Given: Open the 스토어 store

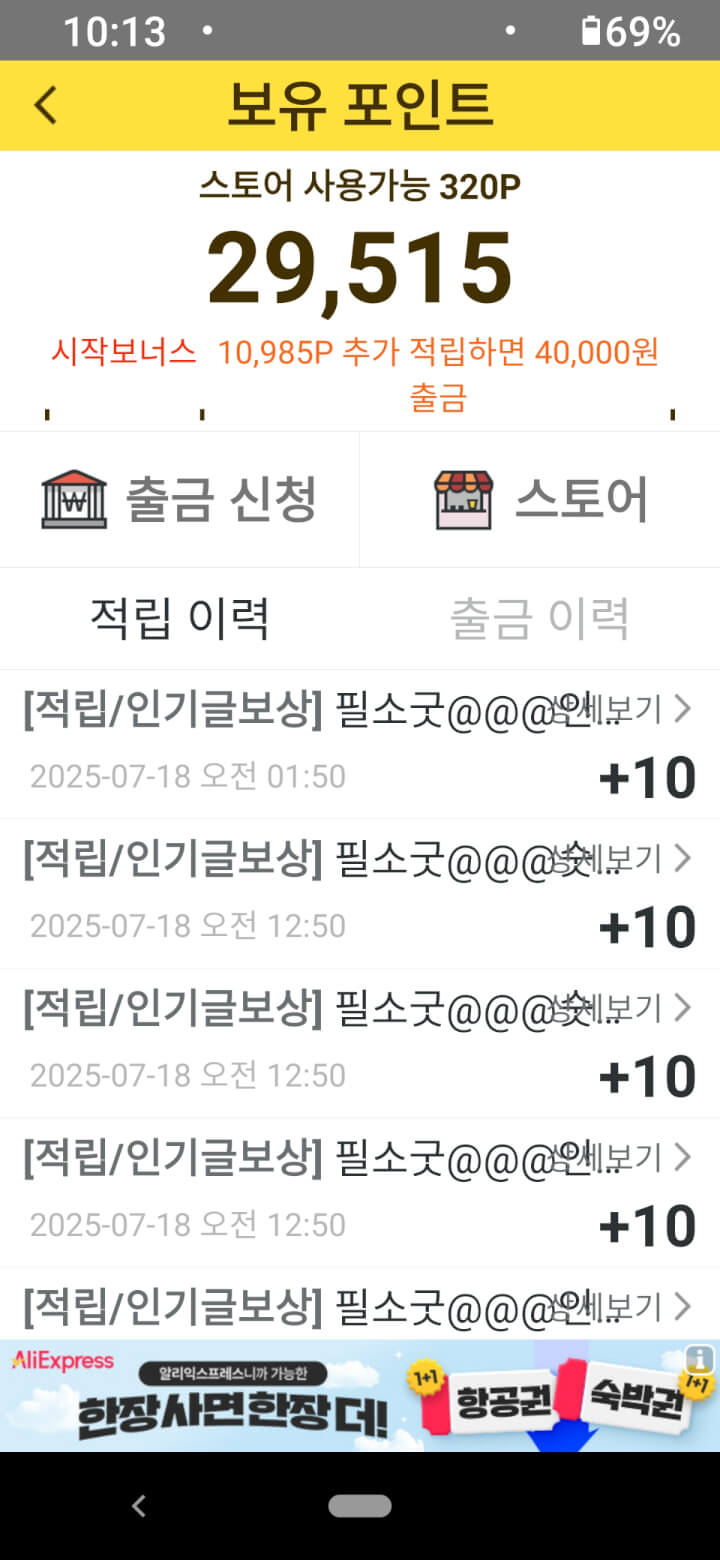Looking at the screenshot, I should tap(540, 499).
